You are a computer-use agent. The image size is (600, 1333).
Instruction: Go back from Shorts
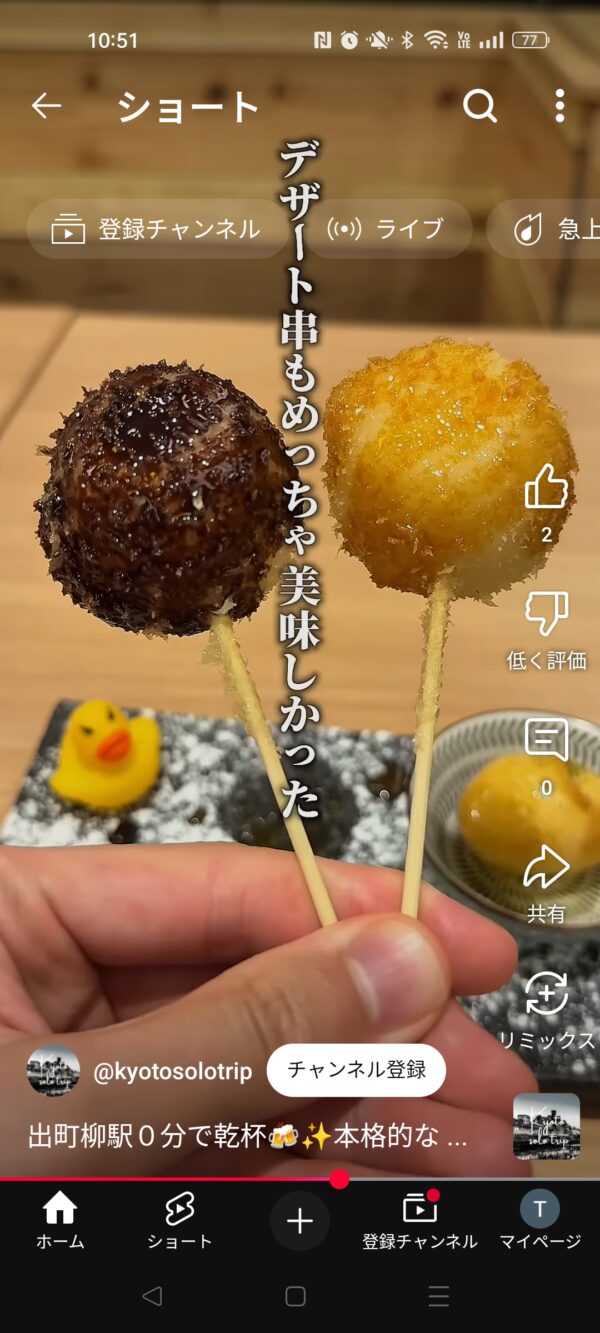point(46,106)
